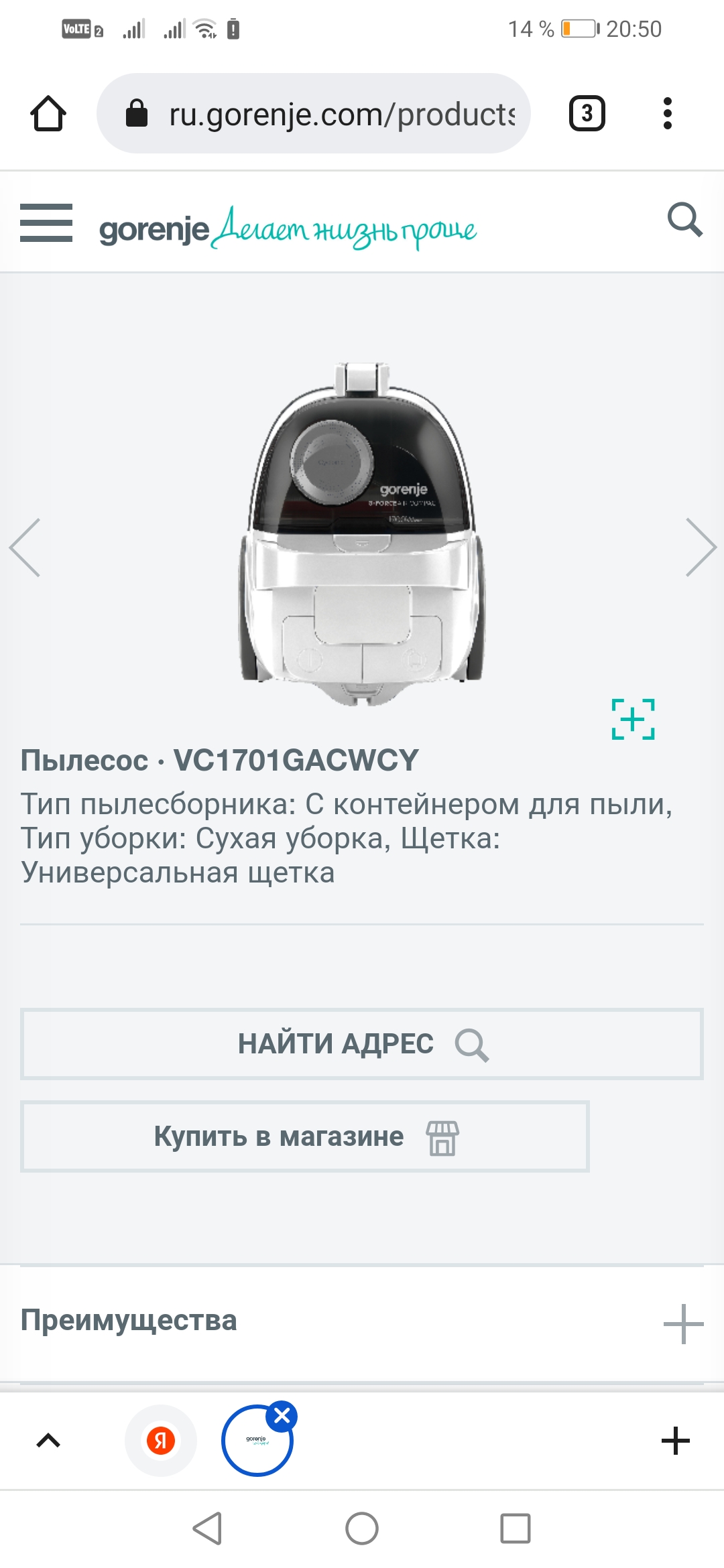Open the browser home page
This screenshot has height=1568, width=724.
[x=48, y=113]
